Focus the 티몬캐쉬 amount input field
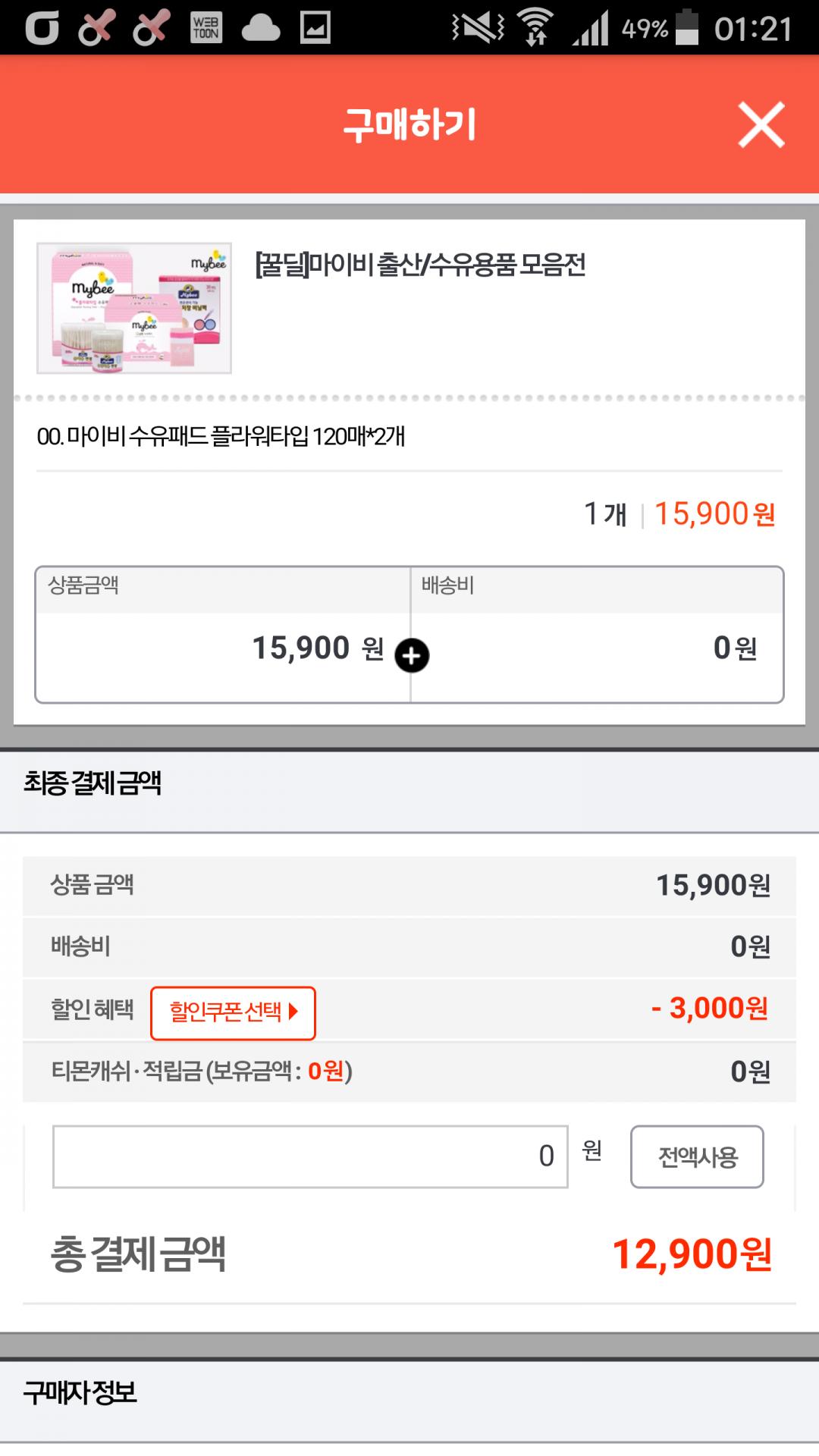The image size is (819, 1456). click(310, 1156)
